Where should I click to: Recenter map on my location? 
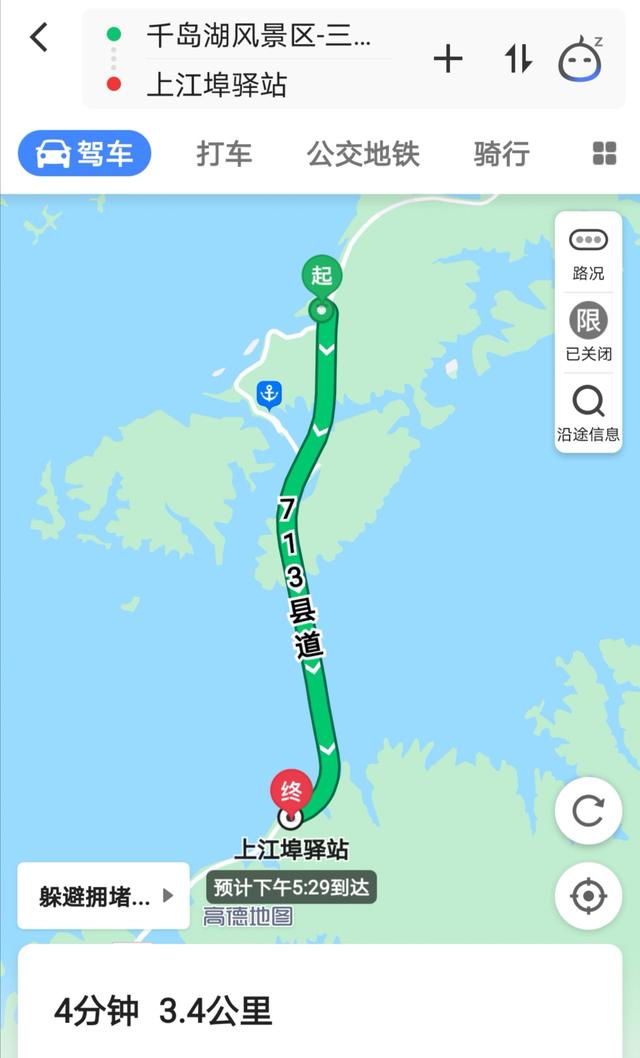coord(588,896)
